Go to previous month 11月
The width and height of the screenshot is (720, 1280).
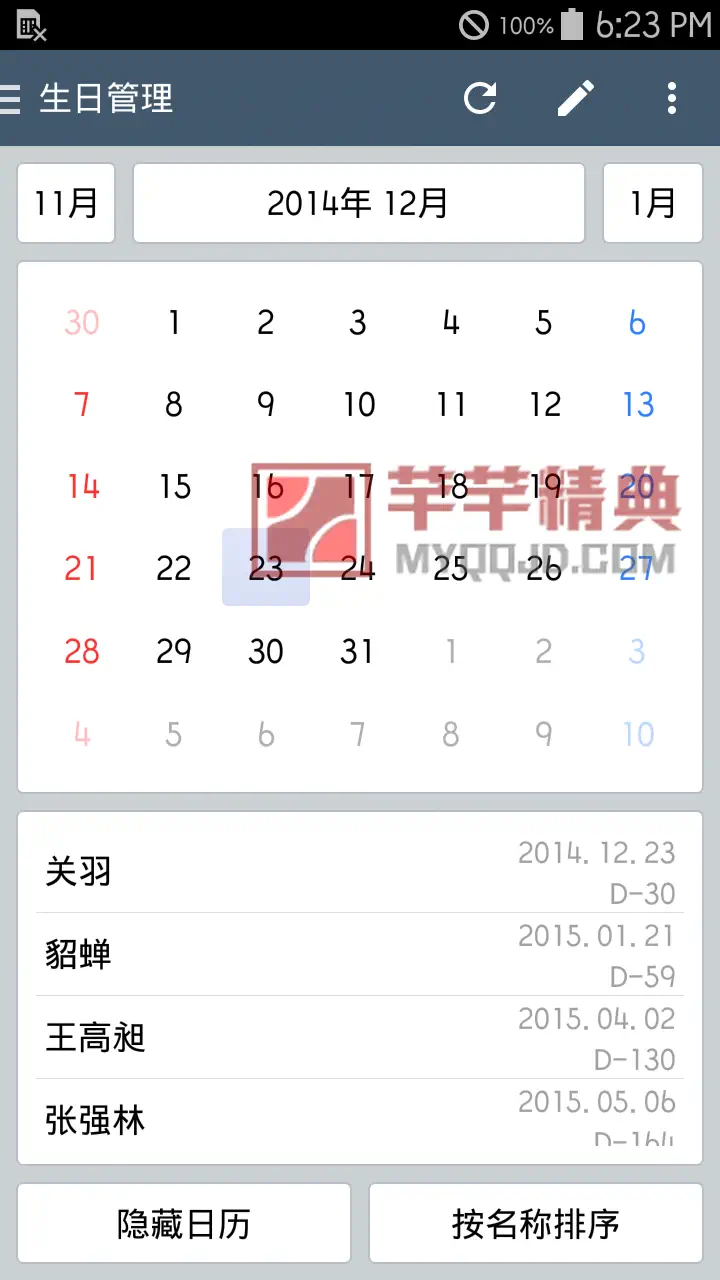click(x=66, y=204)
